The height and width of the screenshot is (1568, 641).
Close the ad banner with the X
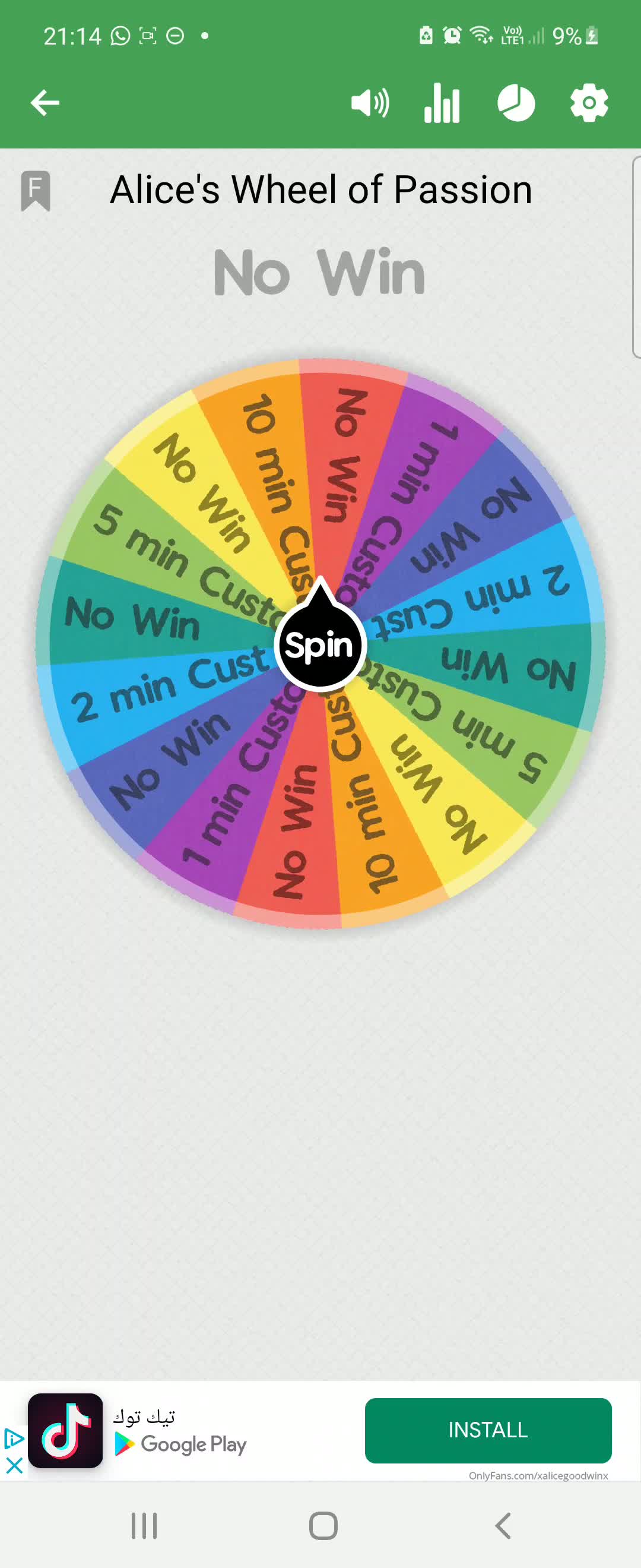[x=14, y=1465]
